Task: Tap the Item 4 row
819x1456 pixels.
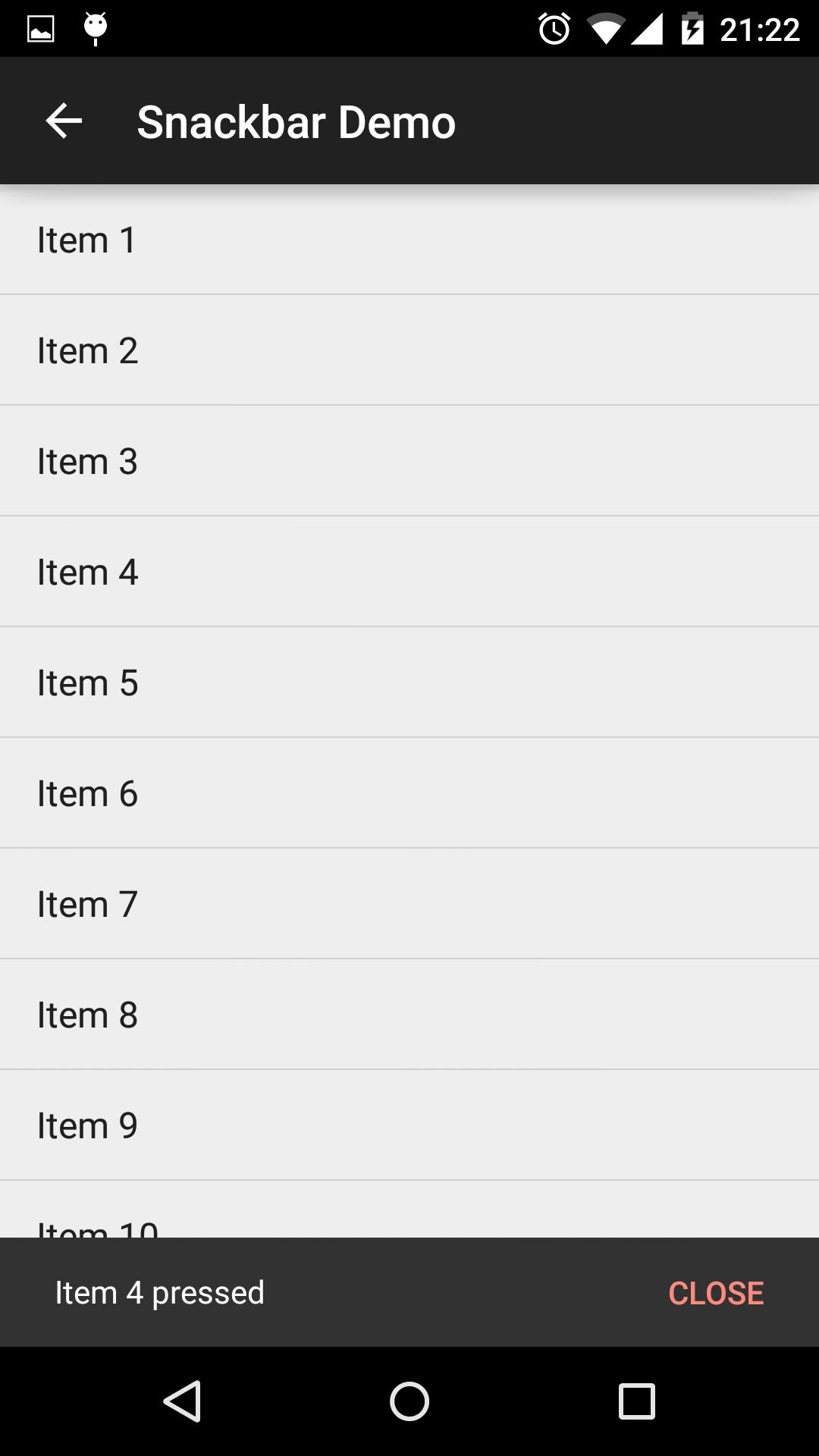Action: 409,572
